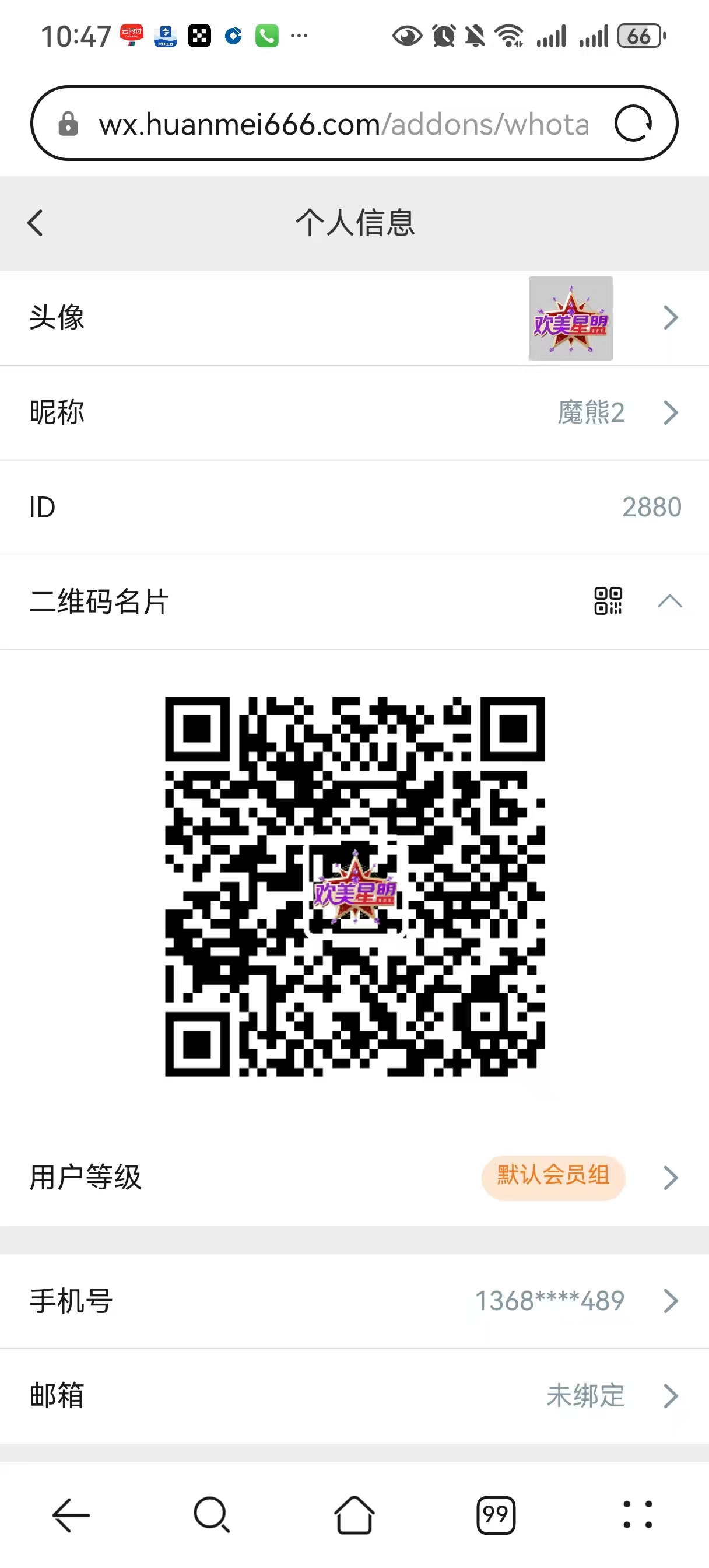Open the browser menu grid icon
Viewport: 709px width, 1568px height.
[x=637, y=1515]
